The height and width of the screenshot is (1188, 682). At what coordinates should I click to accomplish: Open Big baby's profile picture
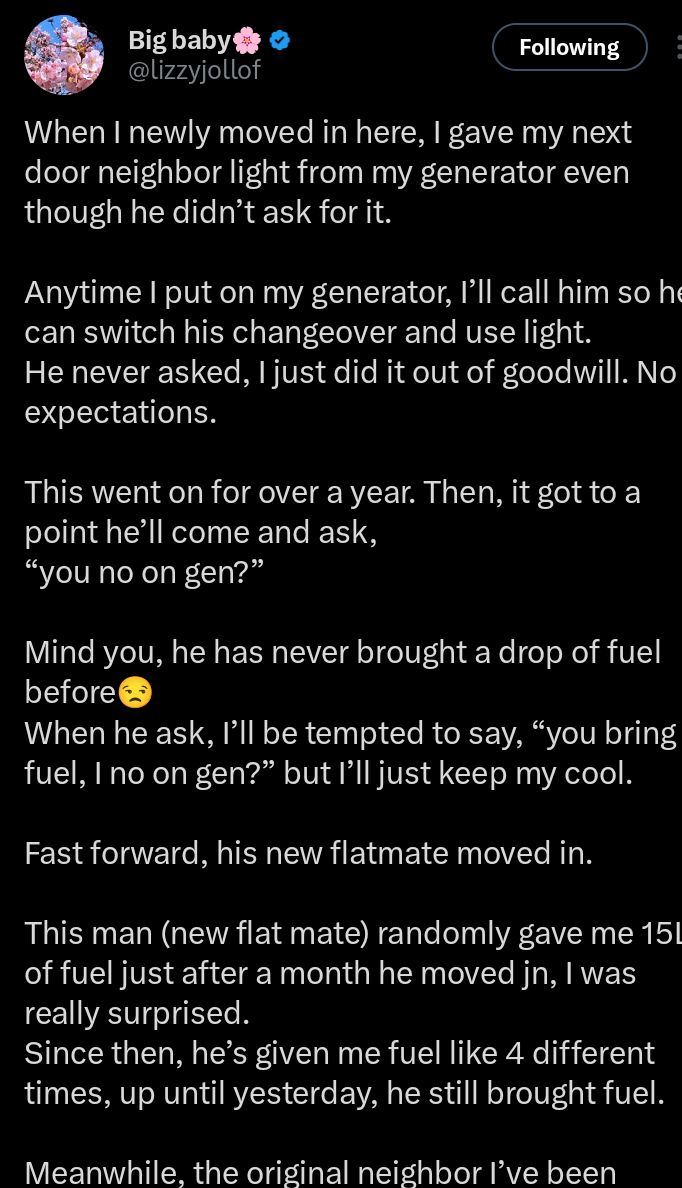pyautogui.click(x=64, y=55)
